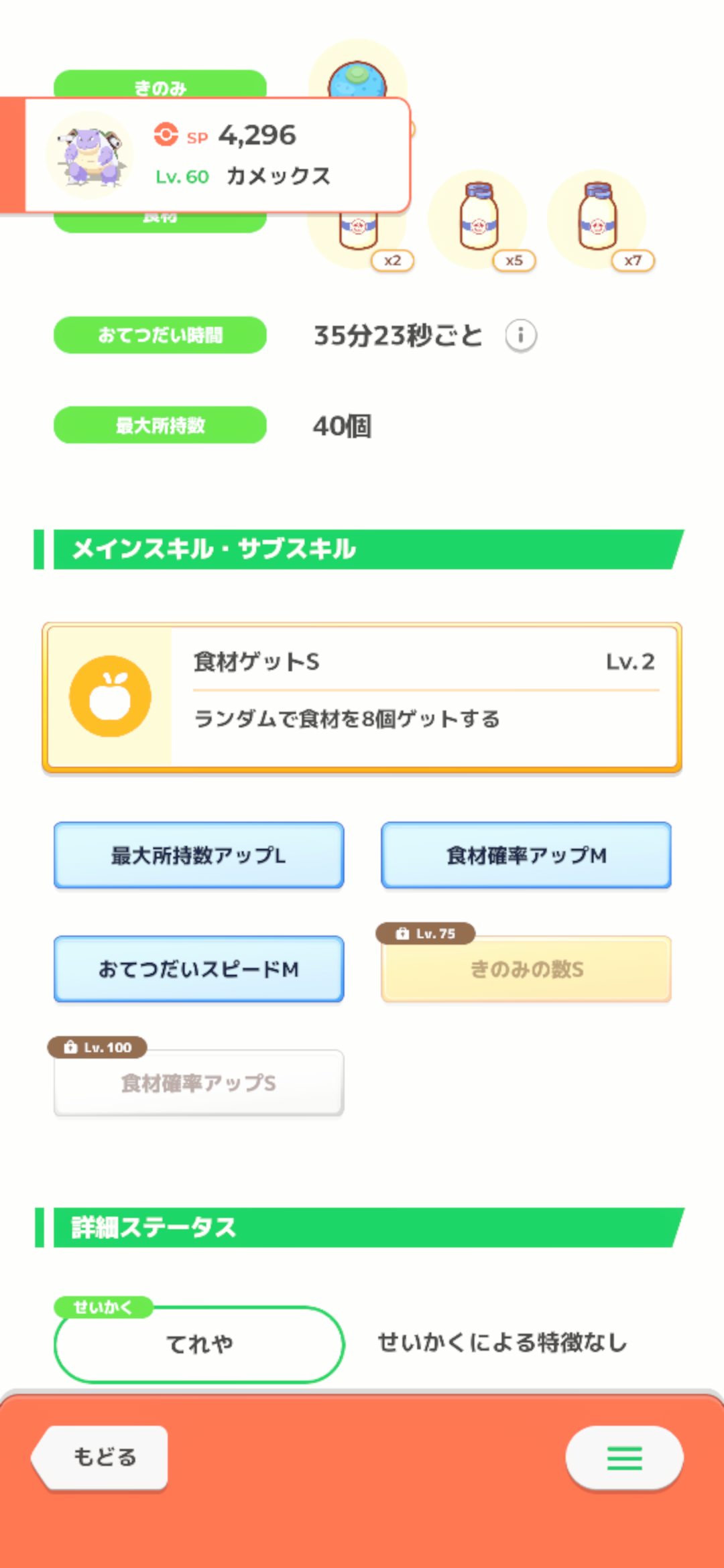Tap the てれや nature button
This screenshot has height=1568, width=724.
pos(199,1344)
